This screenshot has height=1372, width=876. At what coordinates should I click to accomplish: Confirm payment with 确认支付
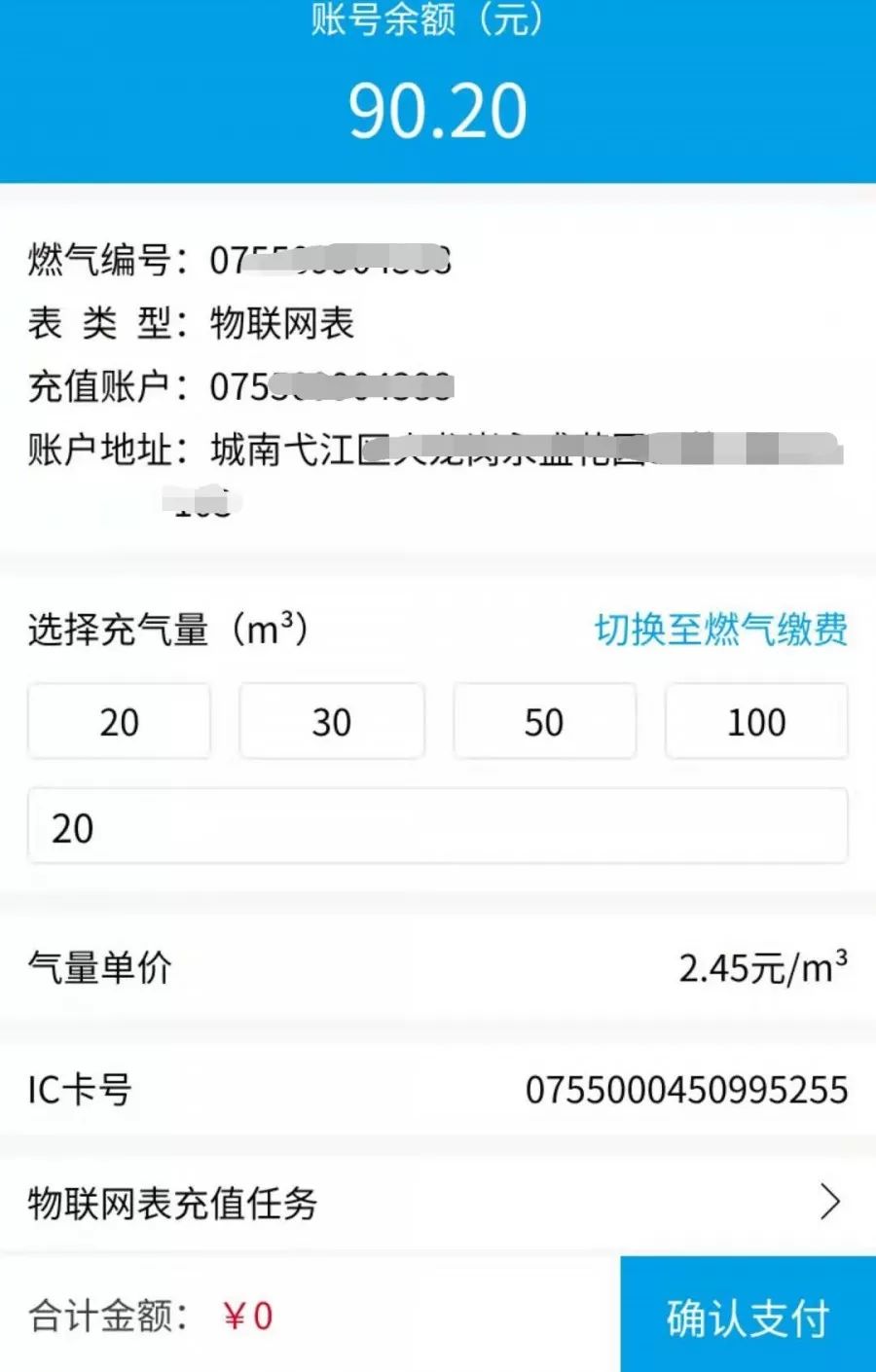coord(748,1316)
